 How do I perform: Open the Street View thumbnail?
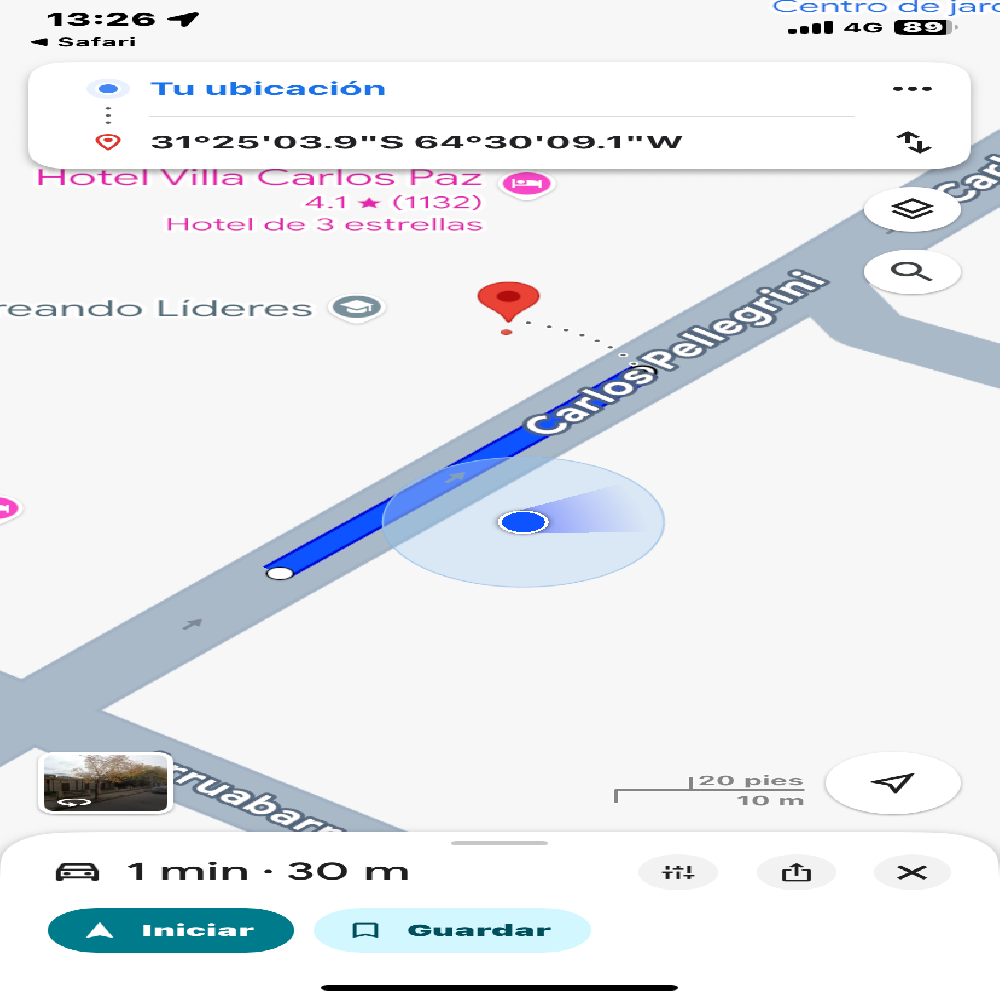pos(105,782)
